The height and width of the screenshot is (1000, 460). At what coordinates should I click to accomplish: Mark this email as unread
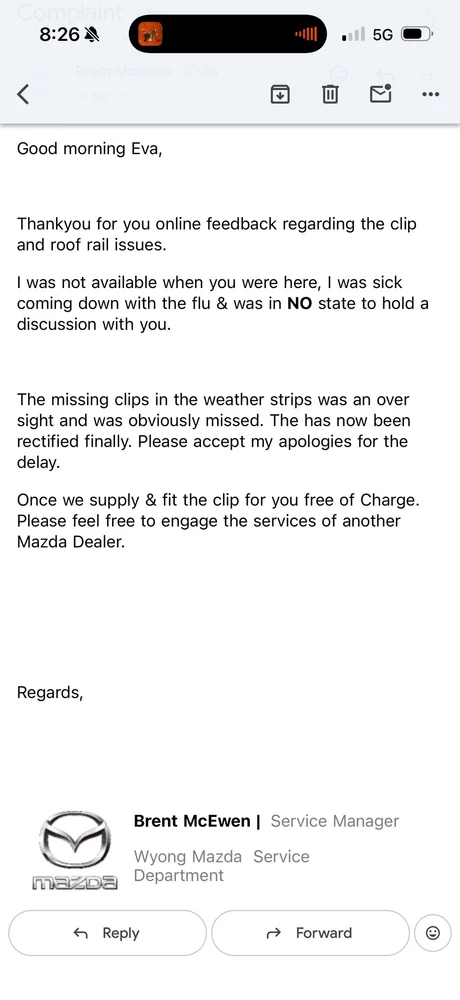[380, 94]
